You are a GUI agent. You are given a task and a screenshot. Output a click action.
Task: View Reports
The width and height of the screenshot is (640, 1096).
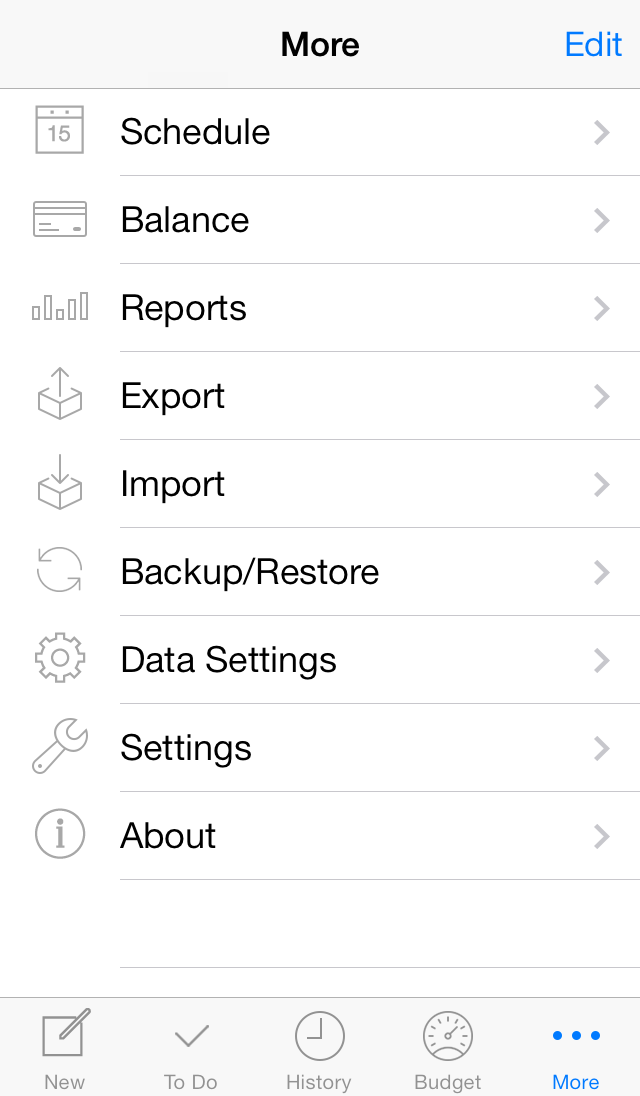320,308
